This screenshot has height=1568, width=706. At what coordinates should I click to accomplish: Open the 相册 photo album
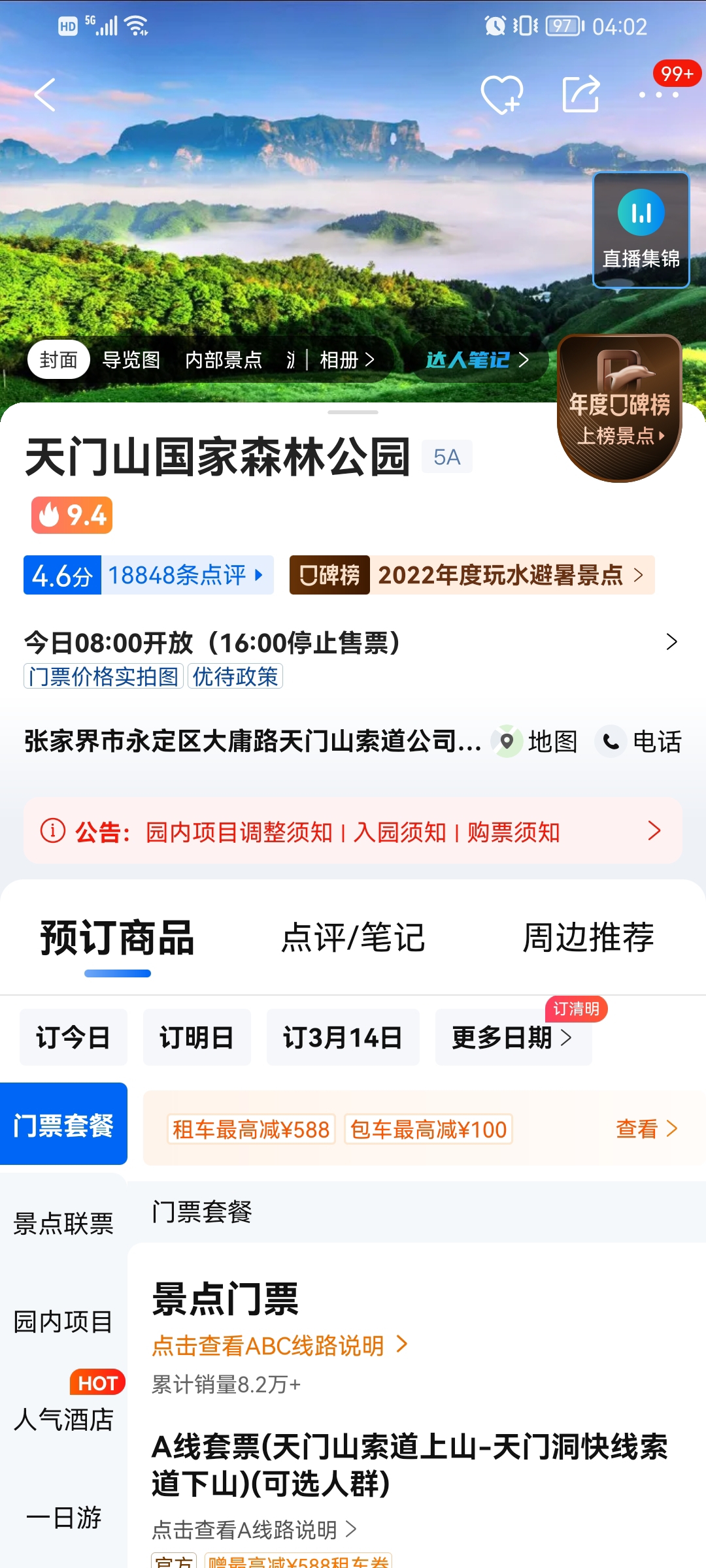(346, 360)
